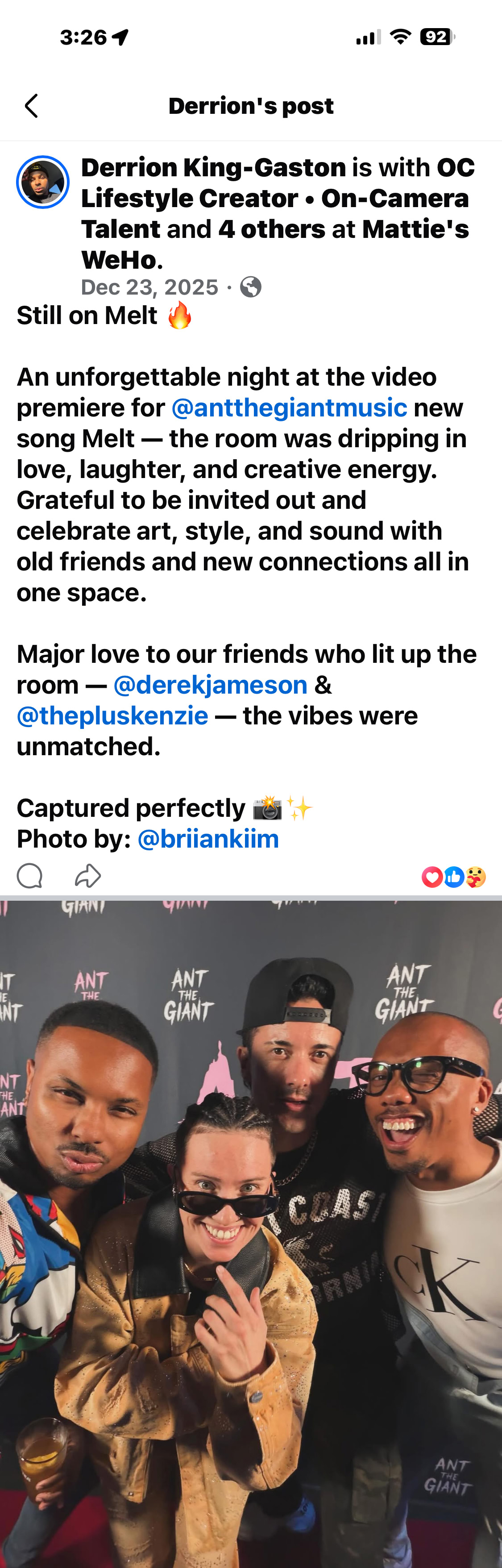Open Mattie's WeHo location page
This screenshot has width=502, height=1568.
coord(415,229)
